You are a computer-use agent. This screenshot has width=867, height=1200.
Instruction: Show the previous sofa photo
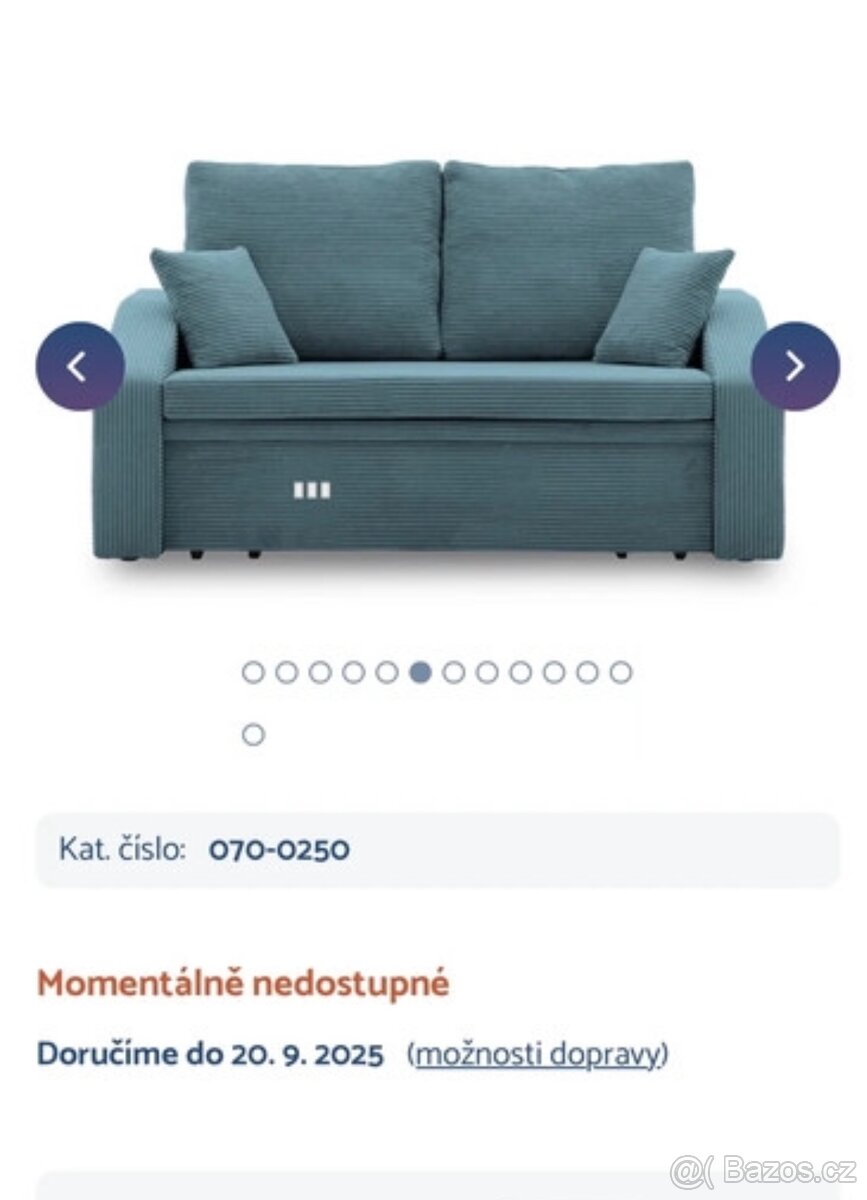click(x=80, y=366)
